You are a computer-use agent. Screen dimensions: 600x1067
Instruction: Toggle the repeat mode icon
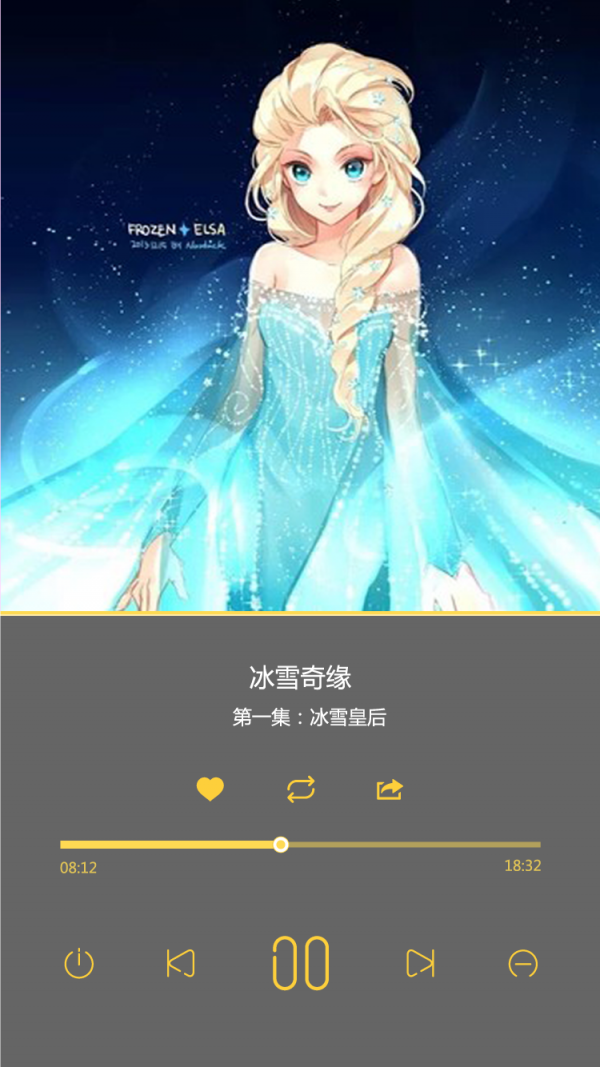click(300, 789)
